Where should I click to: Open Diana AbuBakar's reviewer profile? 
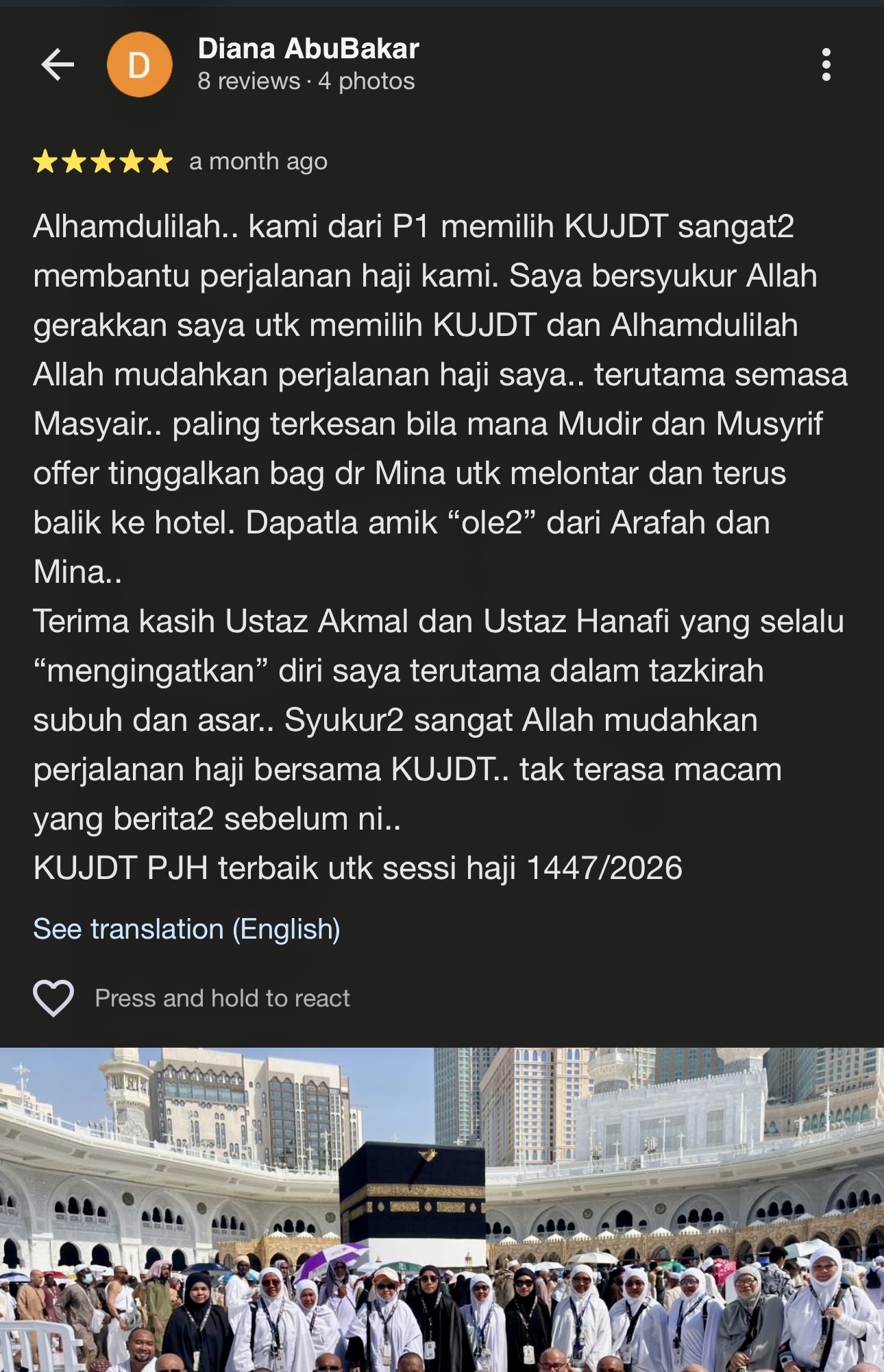point(308,49)
